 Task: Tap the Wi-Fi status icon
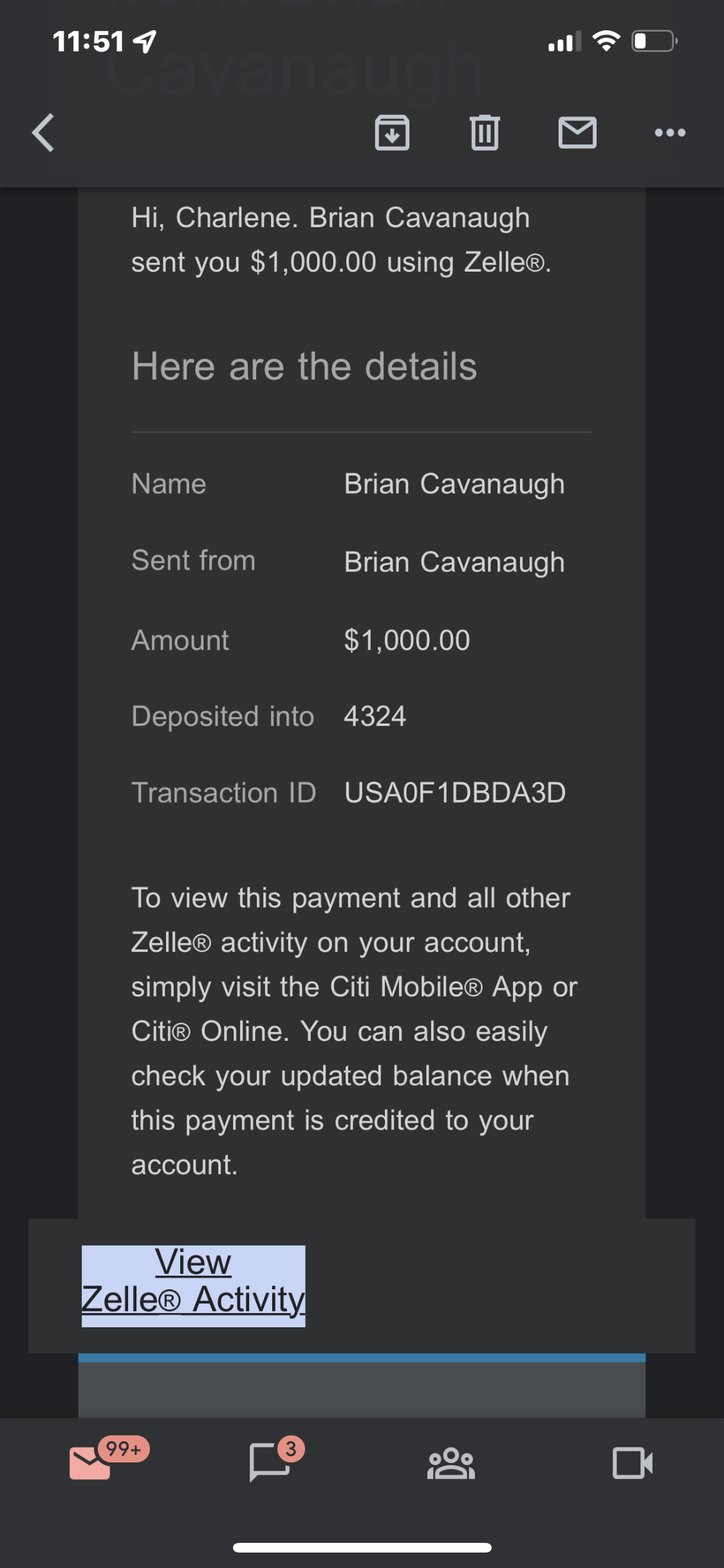(606, 41)
